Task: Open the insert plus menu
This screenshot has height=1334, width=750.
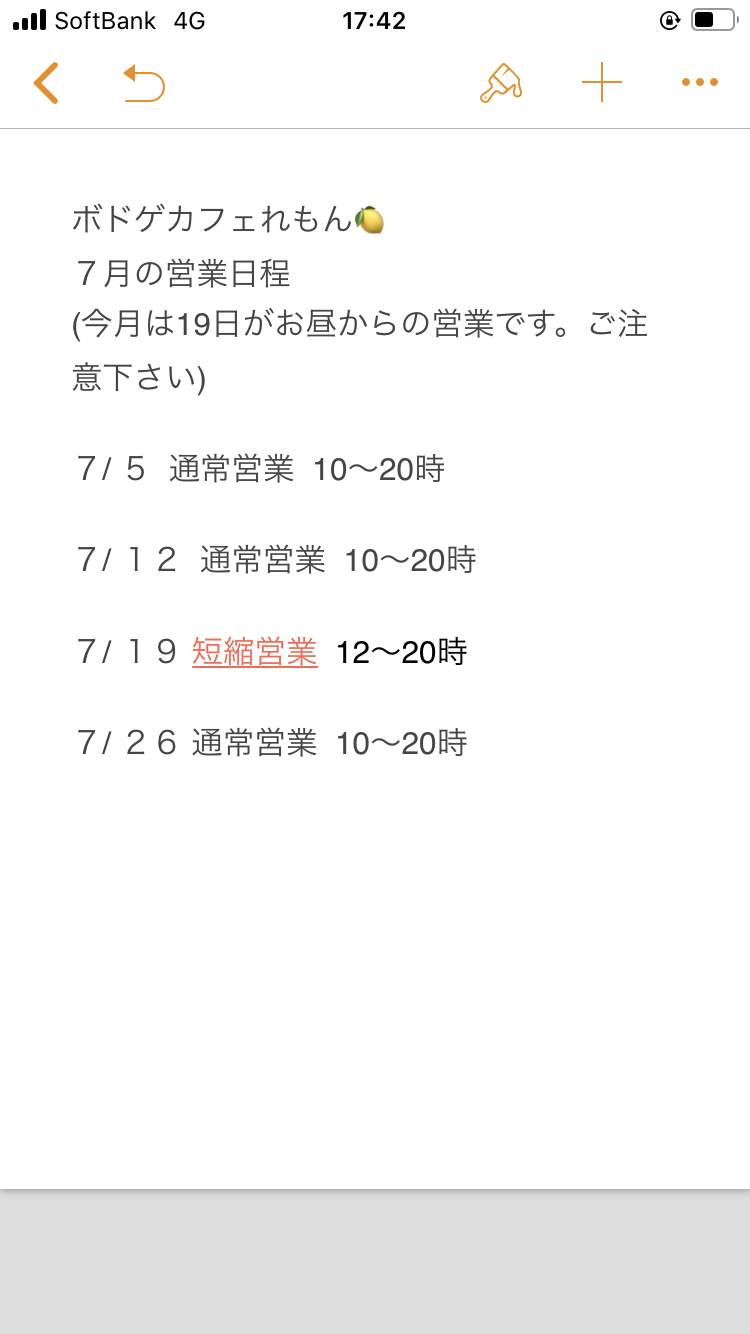Action: point(602,83)
